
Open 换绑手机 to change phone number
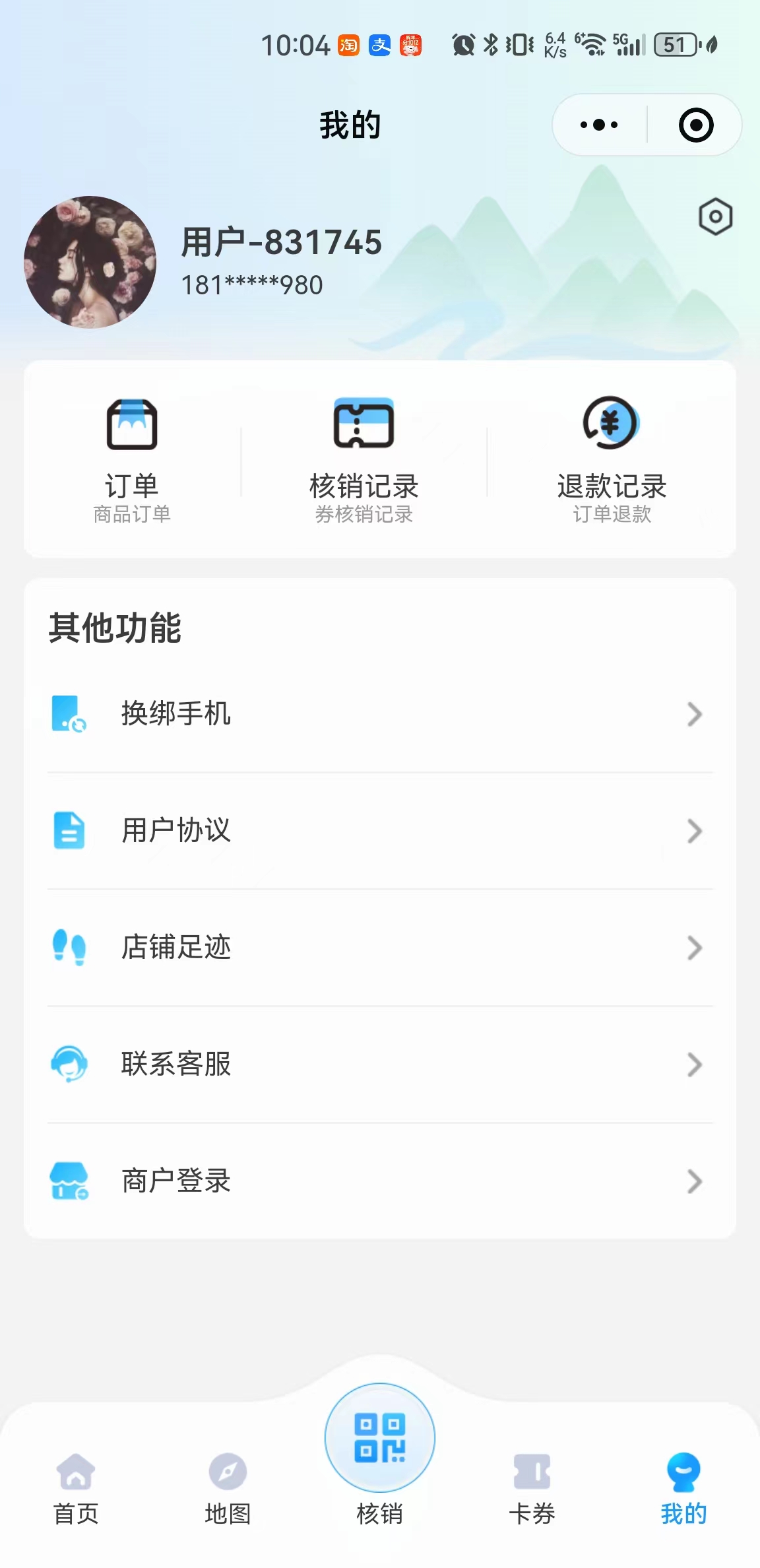380,714
